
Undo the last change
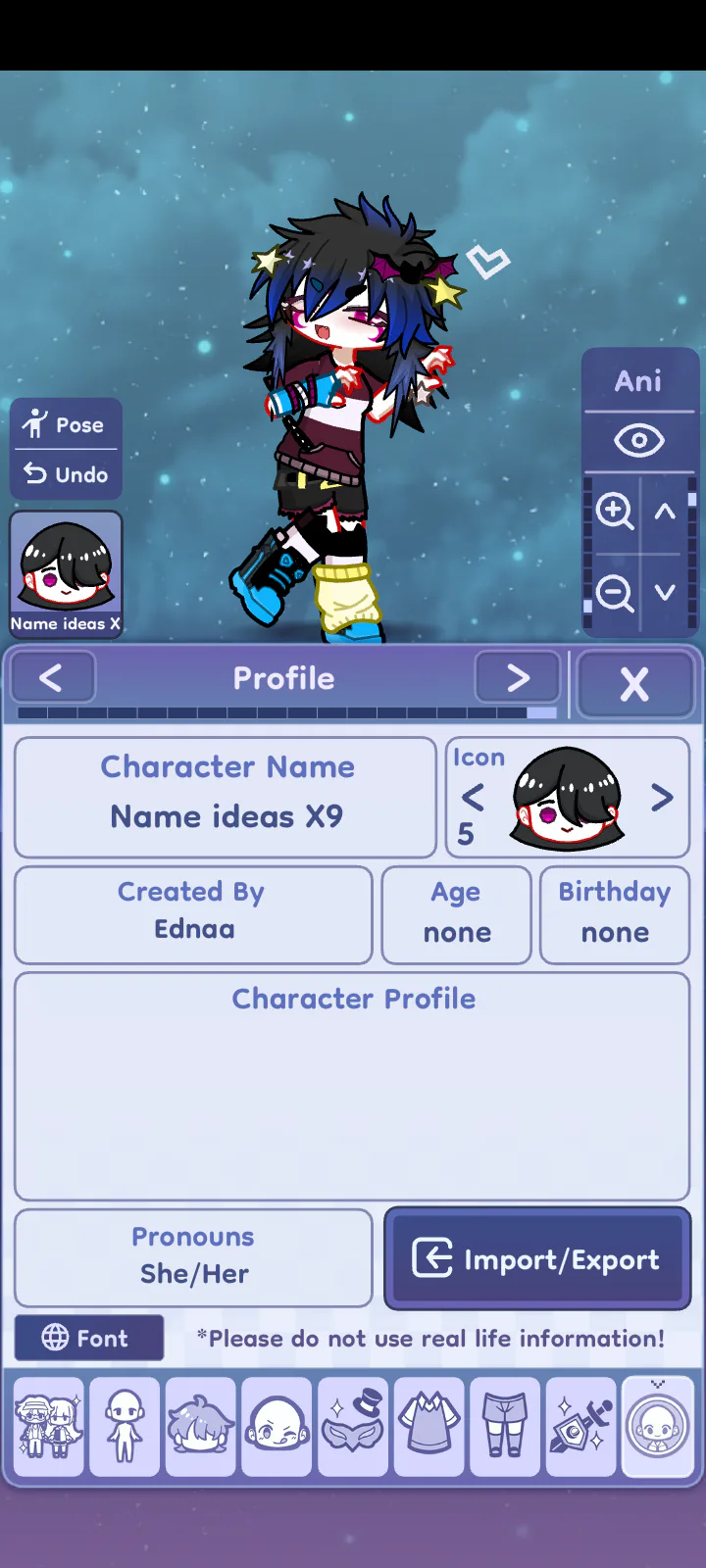66,474
